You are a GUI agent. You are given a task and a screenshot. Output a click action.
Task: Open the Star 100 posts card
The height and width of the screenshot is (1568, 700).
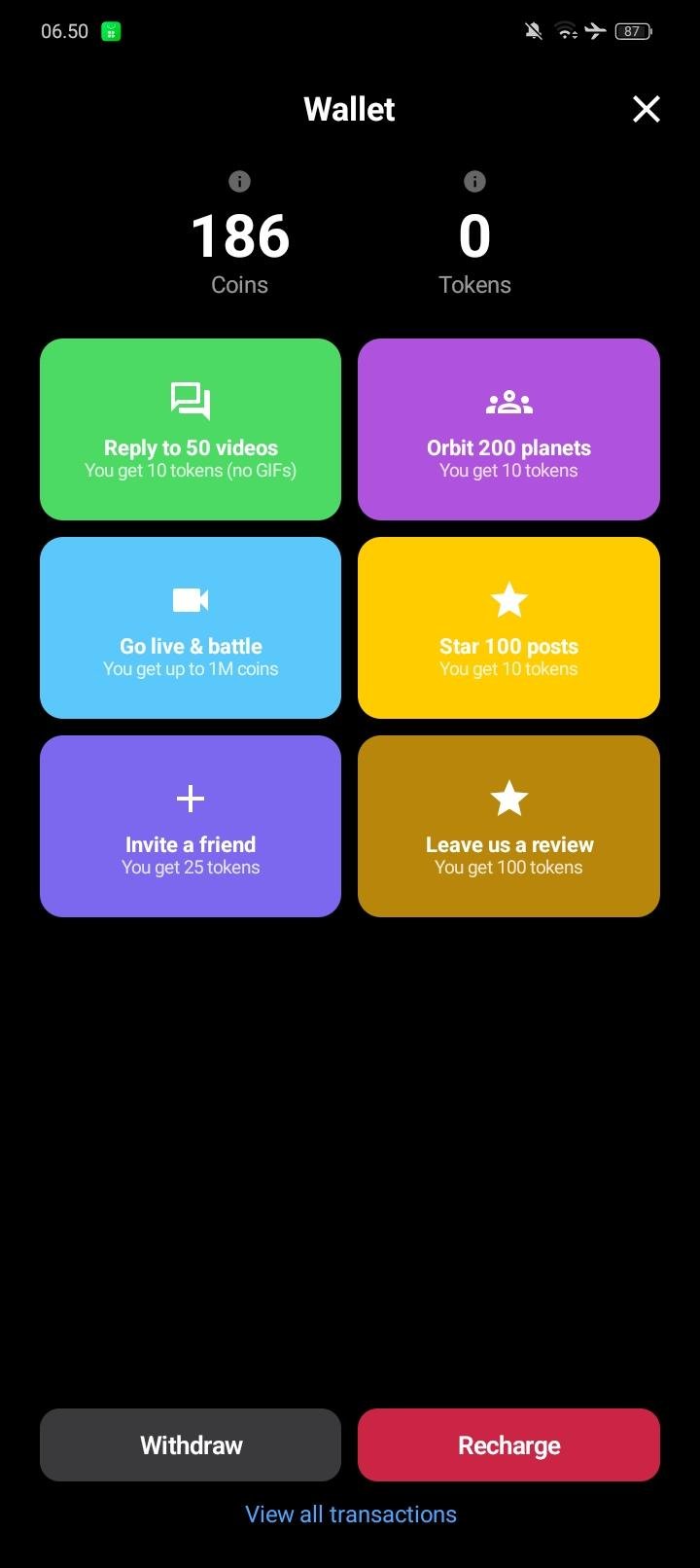pos(508,627)
